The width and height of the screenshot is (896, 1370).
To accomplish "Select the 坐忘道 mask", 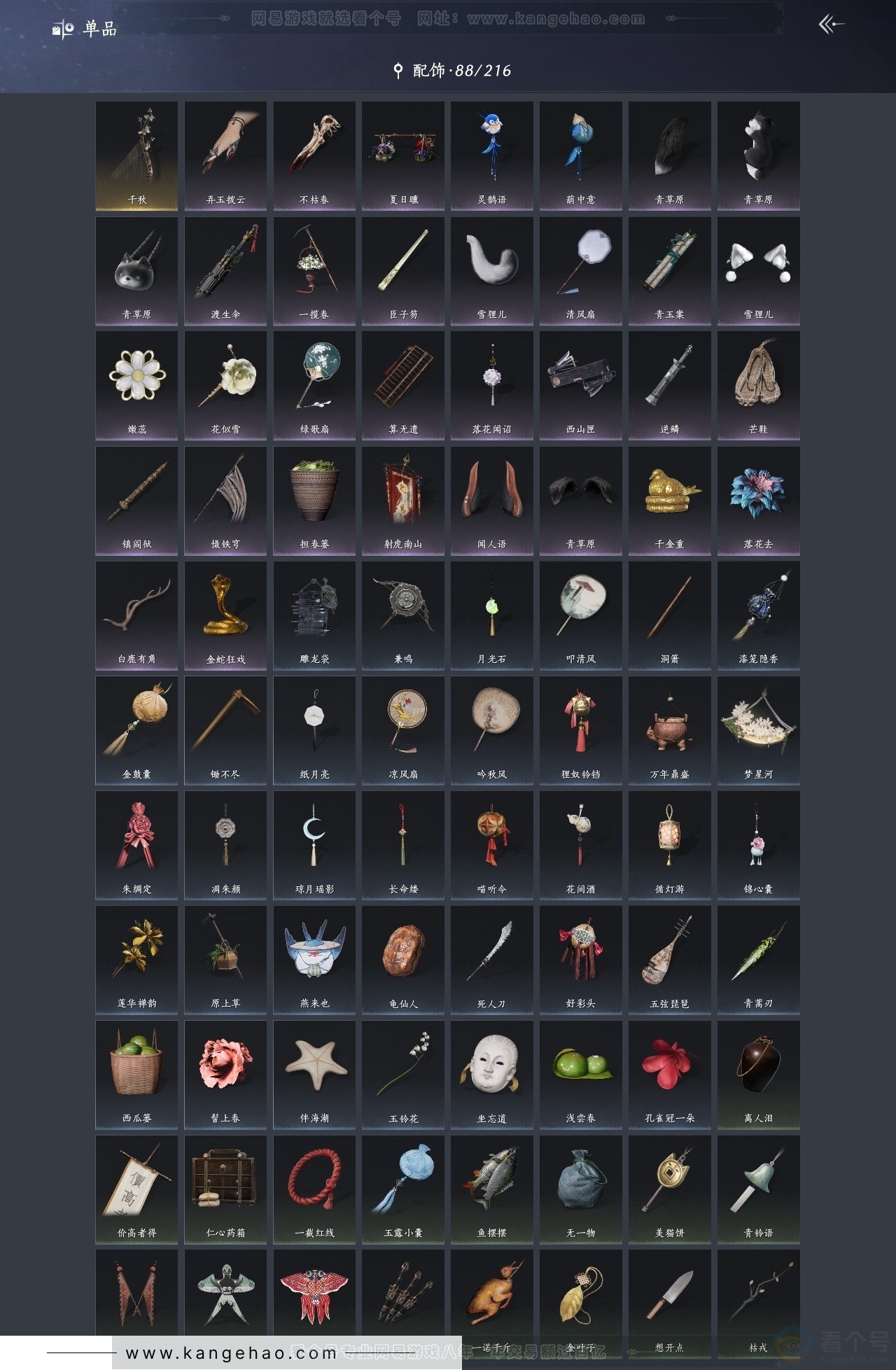I will (491, 1074).
